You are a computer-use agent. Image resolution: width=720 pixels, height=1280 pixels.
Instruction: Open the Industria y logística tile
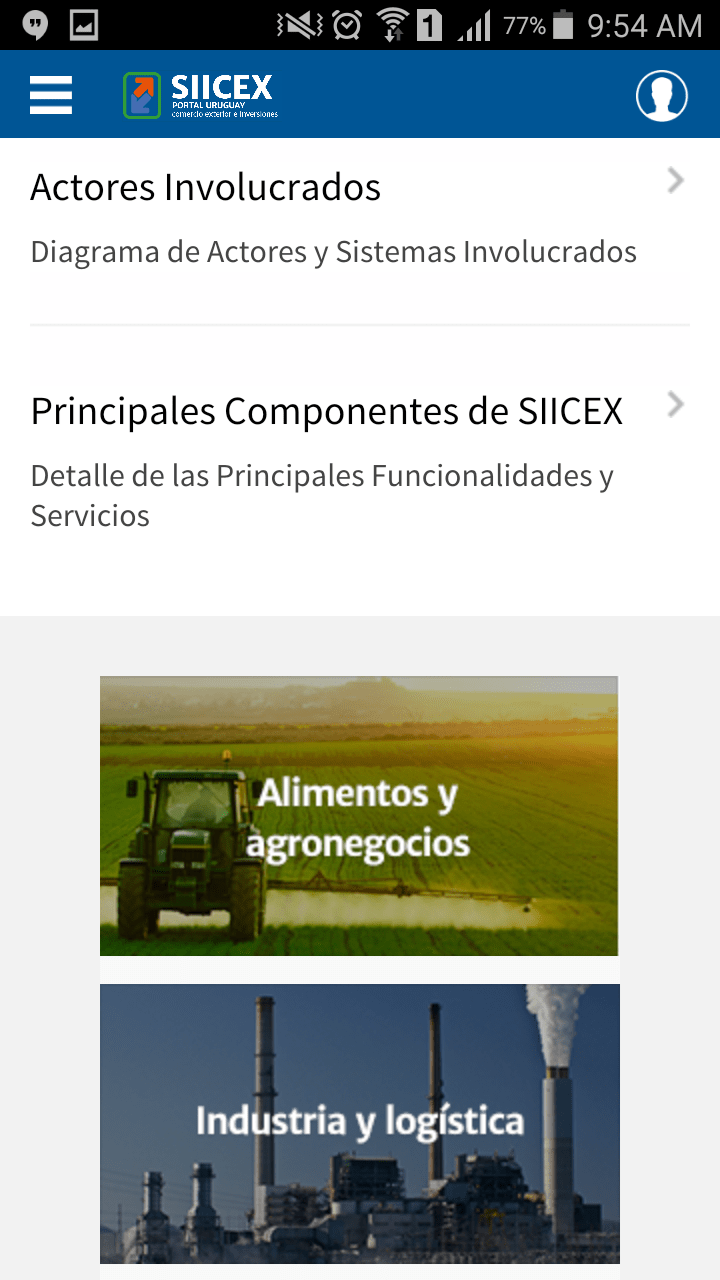(359, 1122)
